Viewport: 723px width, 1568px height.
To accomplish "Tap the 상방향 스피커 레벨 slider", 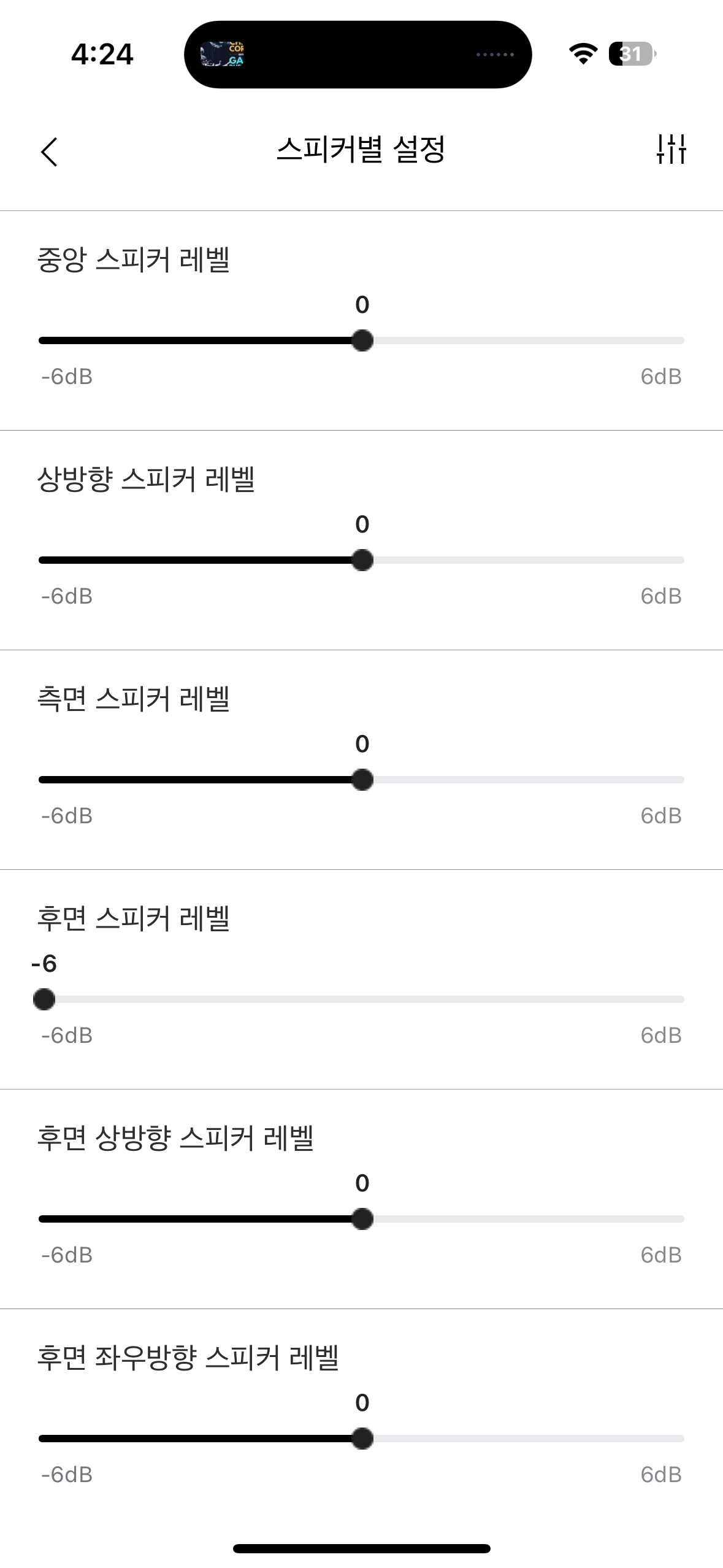I will point(361,560).
